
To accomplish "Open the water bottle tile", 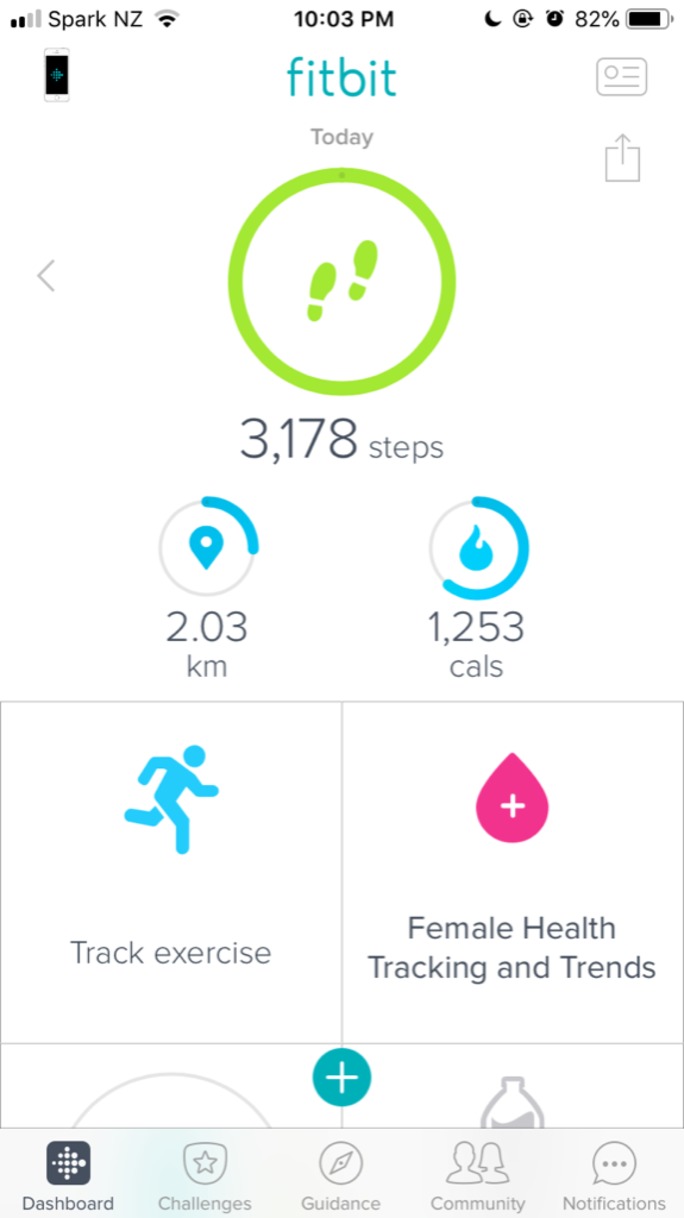I will pyautogui.click(x=513, y=1102).
